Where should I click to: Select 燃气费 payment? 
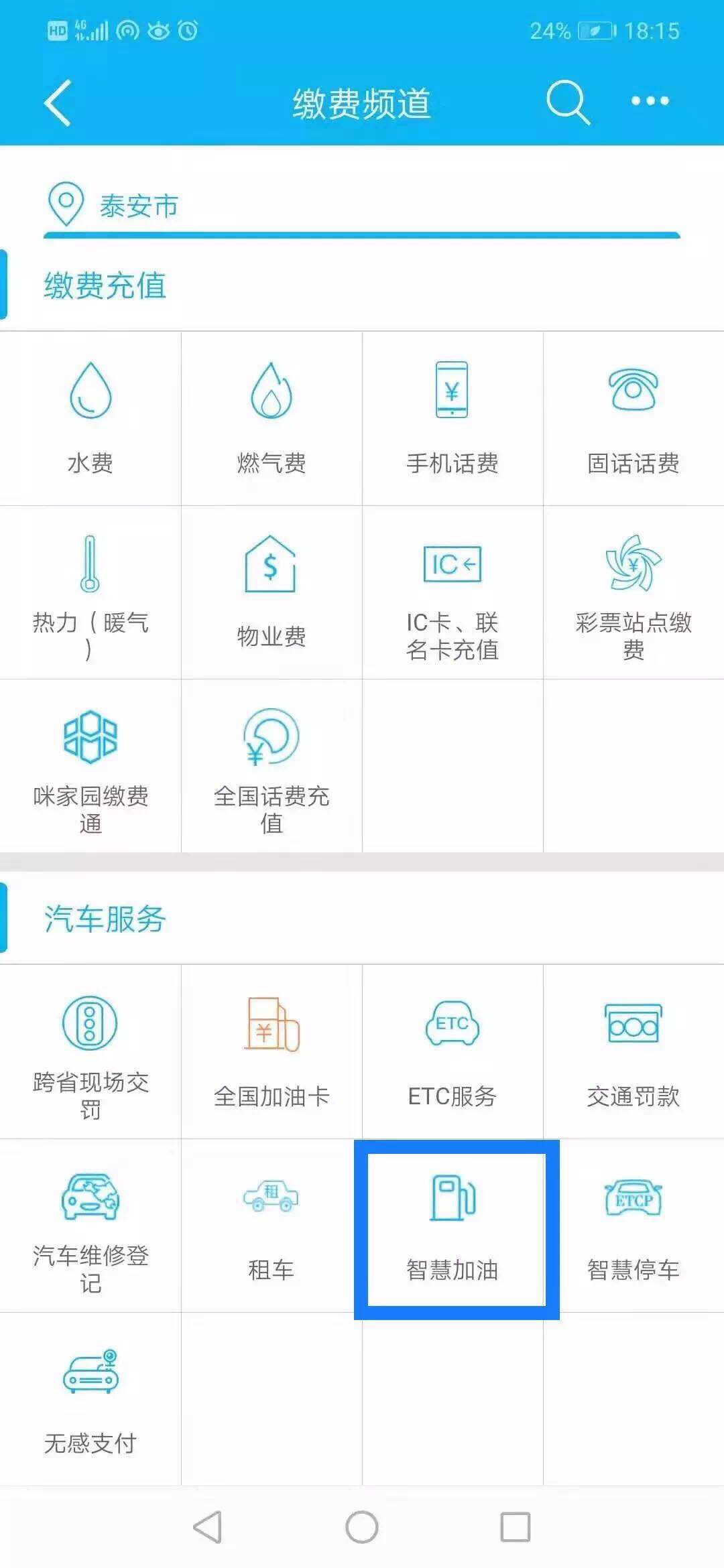coord(271,419)
